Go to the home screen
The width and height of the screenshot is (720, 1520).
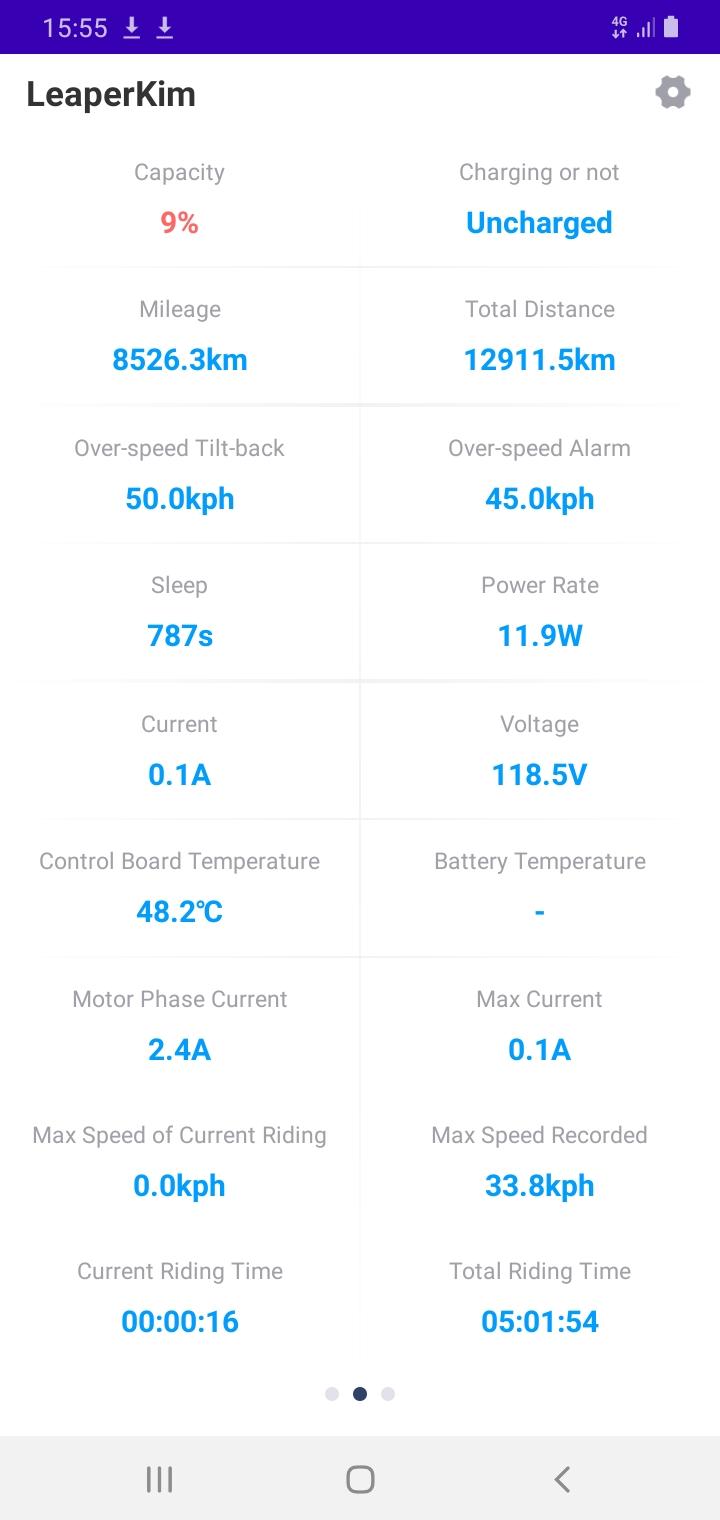point(360,1479)
